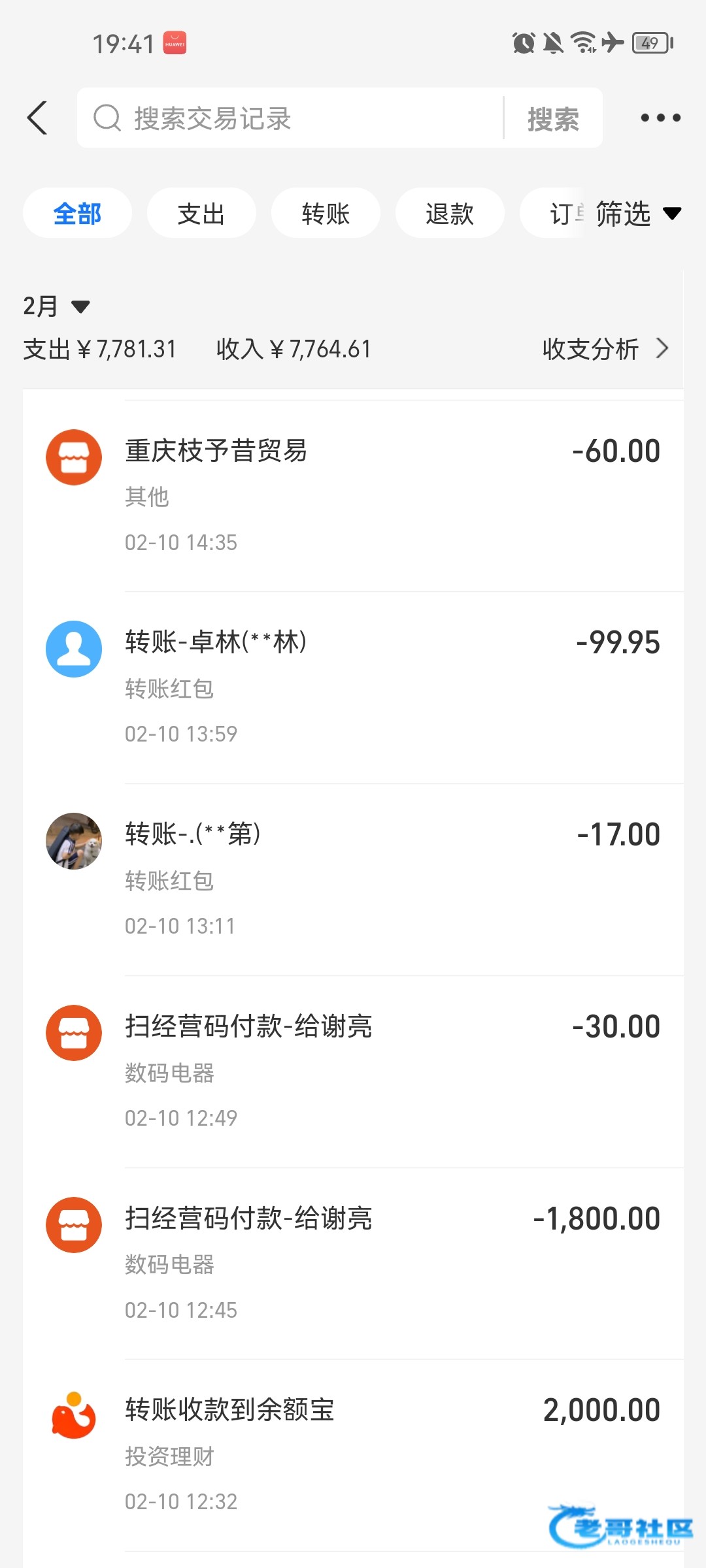Go back using the top-left arrow

pos(37,118)
